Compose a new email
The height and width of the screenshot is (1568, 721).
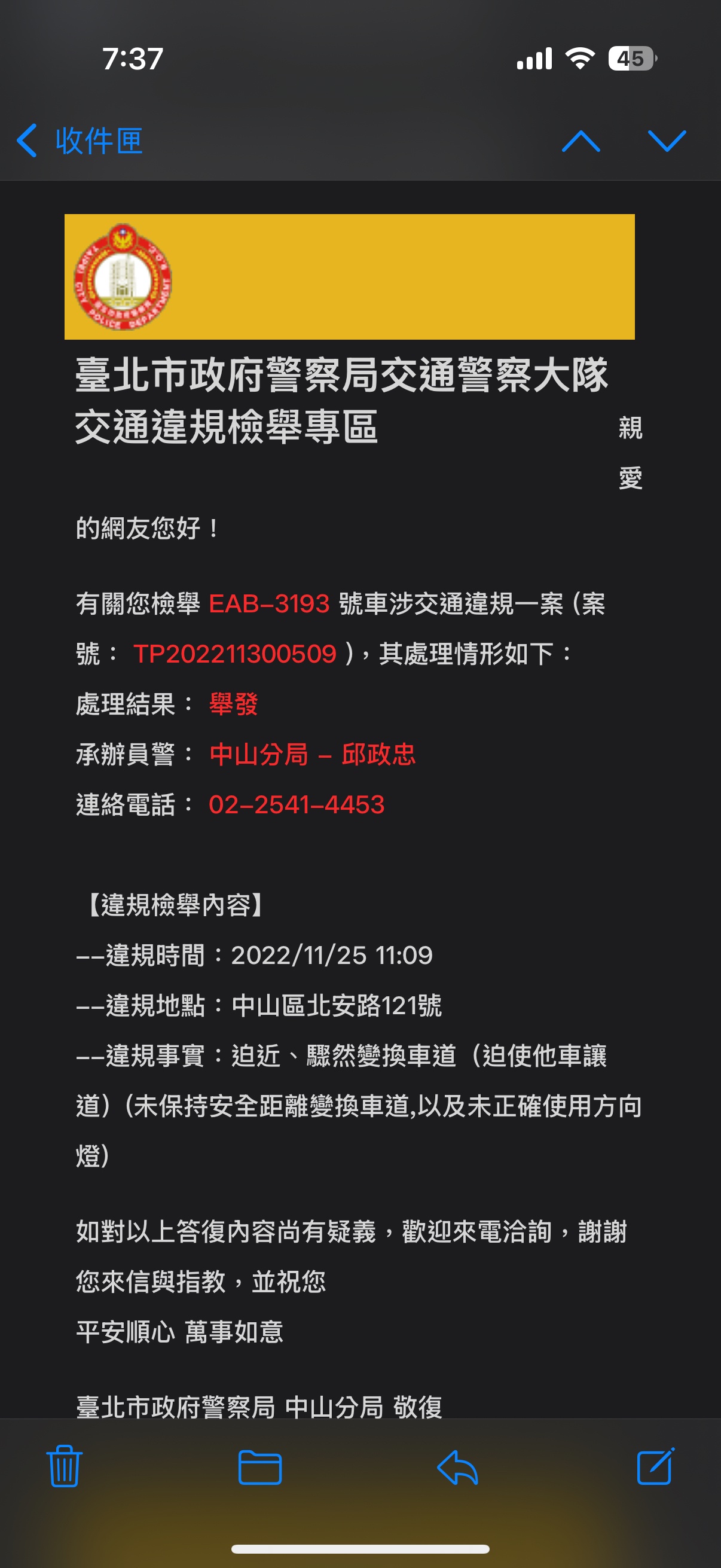[x=656, y=1466]
